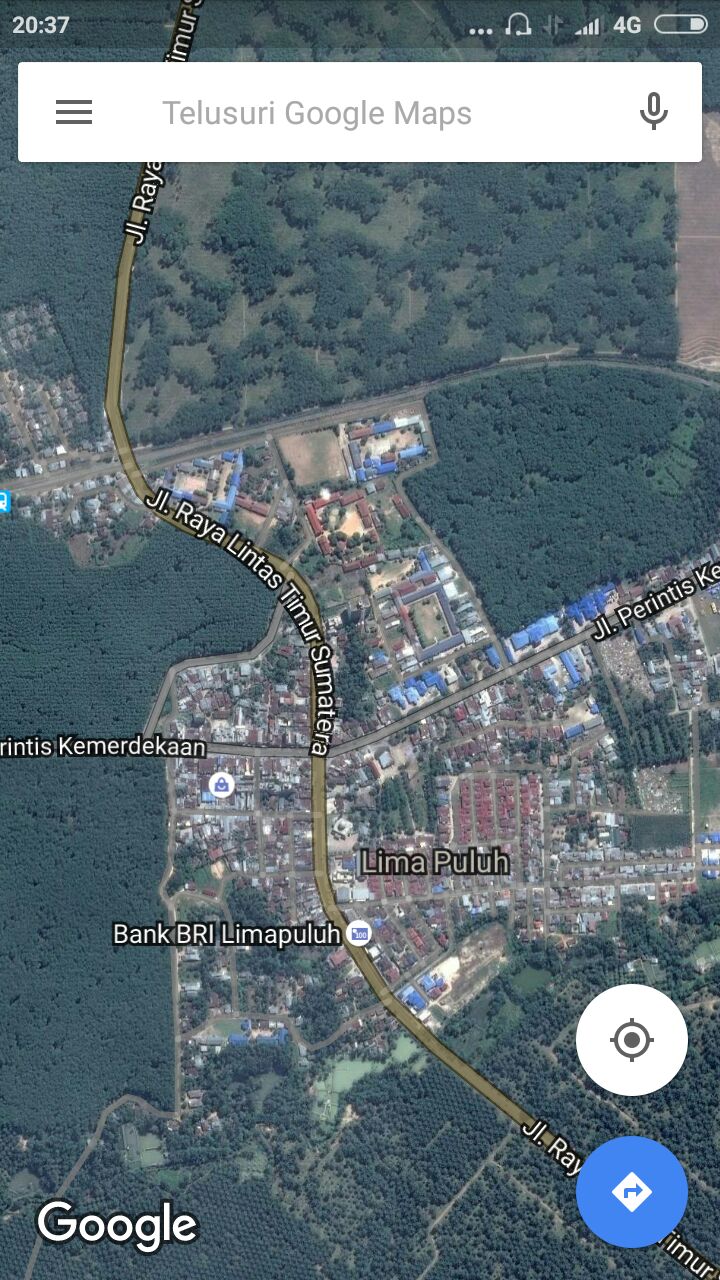Image resolution: width=720 pixels, height=1280 pixels.
Task: Center map on my location
Action: click(632, 1040)
